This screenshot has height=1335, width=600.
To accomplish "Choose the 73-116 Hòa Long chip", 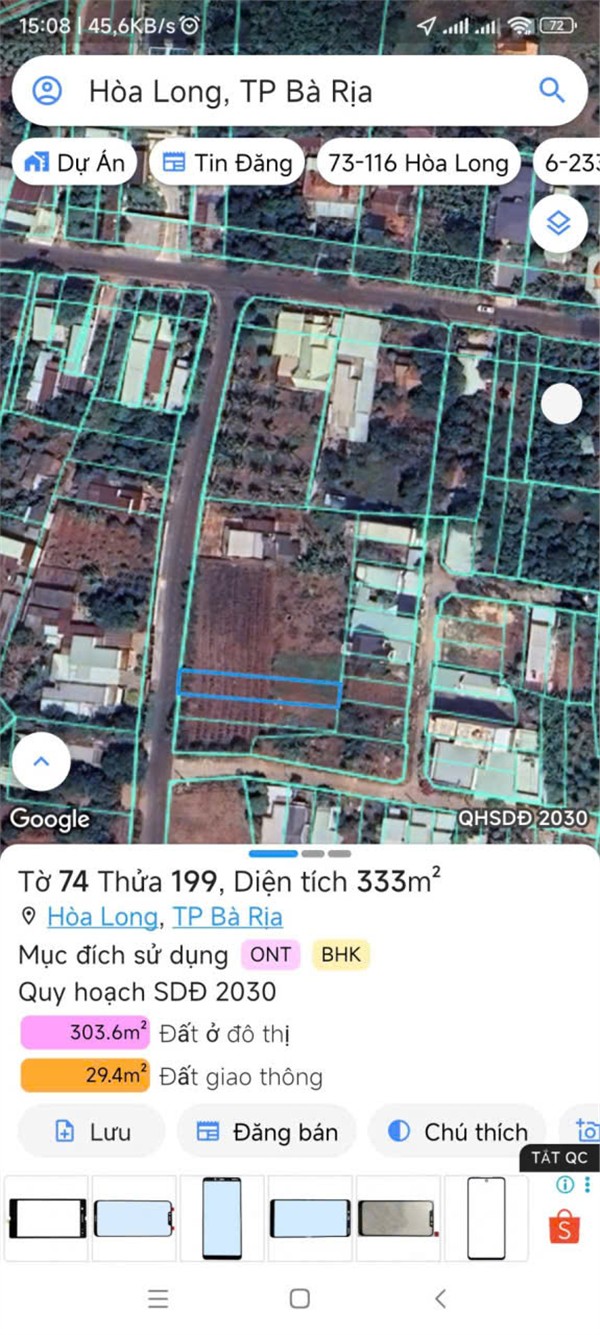I will (418, 163).
